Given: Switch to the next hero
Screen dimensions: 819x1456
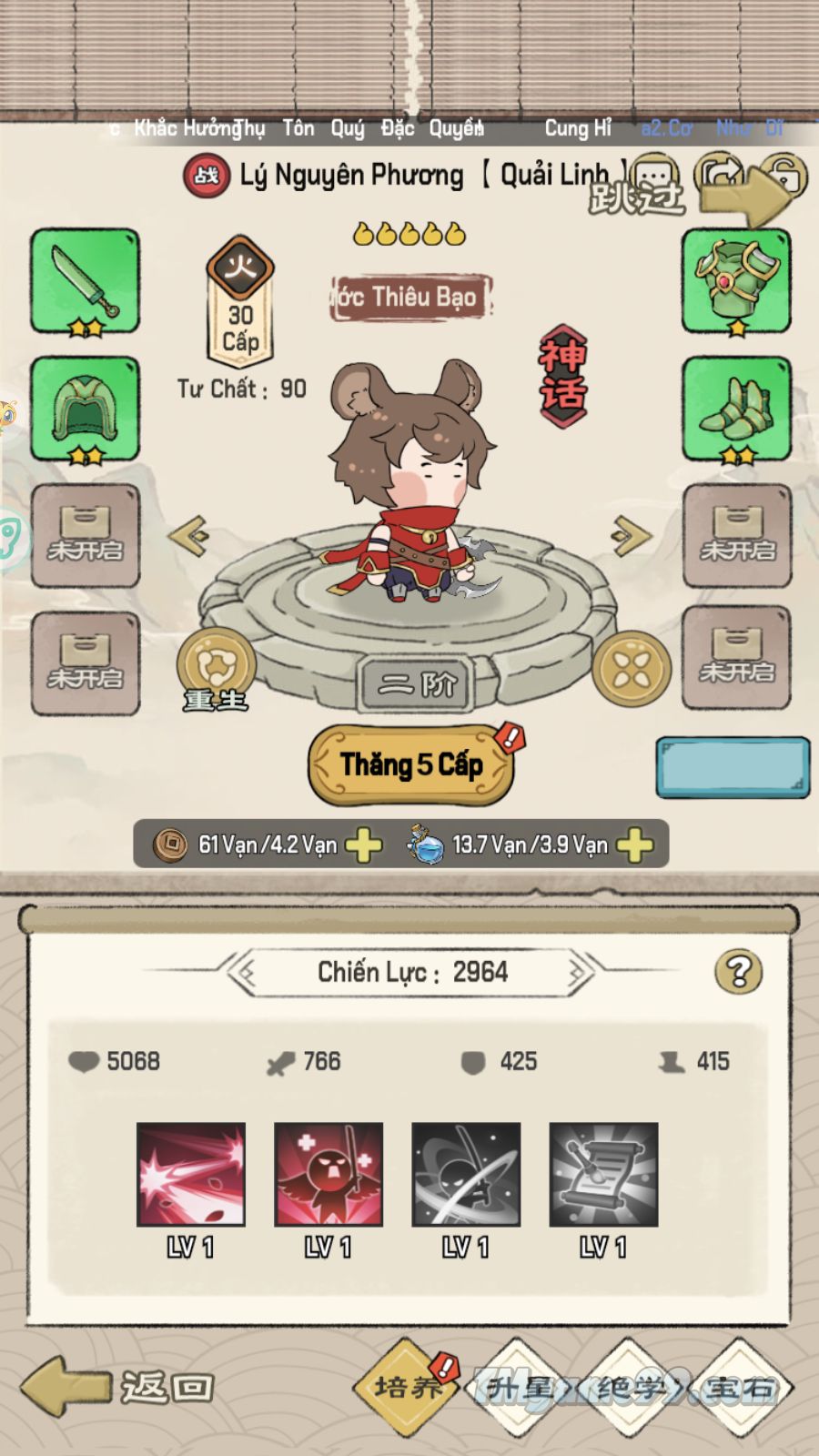Looking at the screenshot, I should point(631,535).
